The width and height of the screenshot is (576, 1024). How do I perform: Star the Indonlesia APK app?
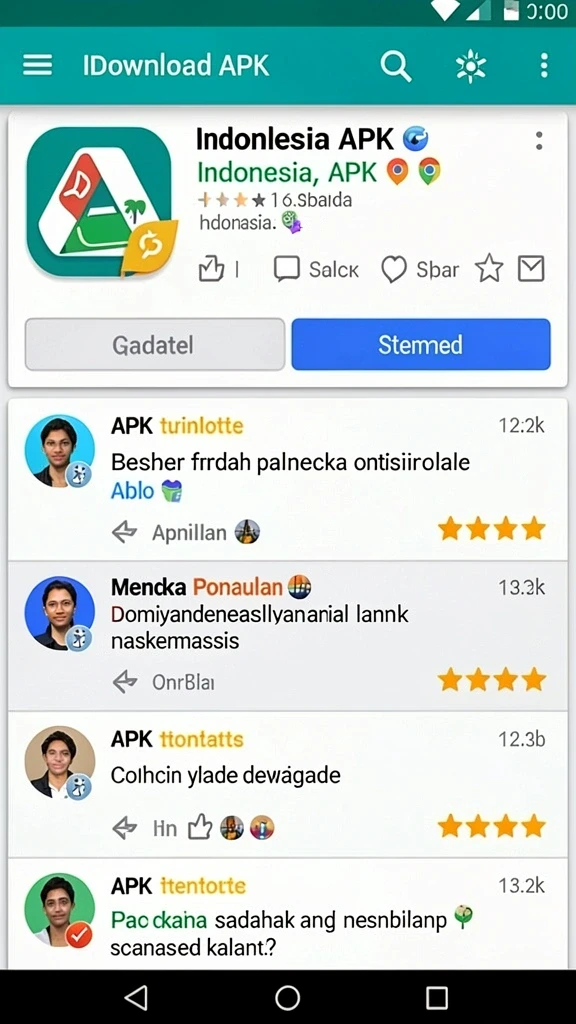point(489,268)
